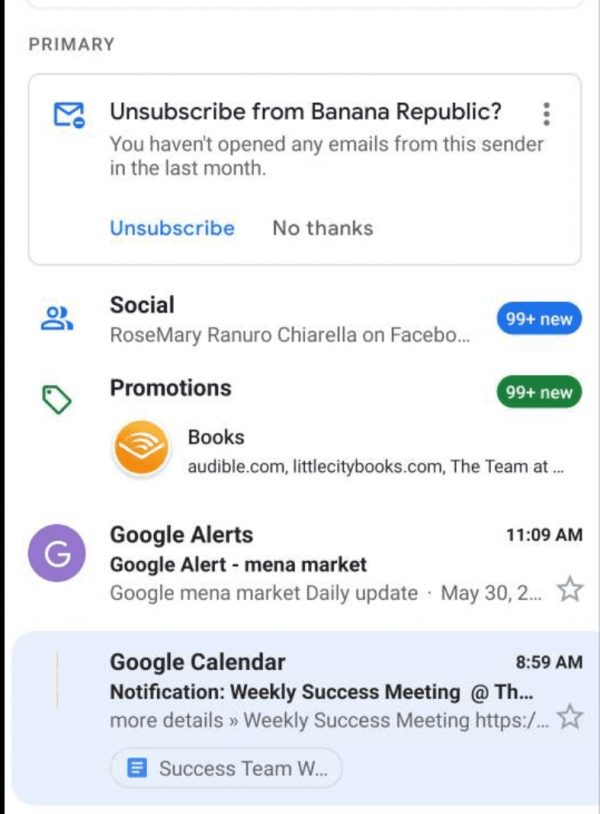600x814 pixels.
Task: Open the Promotions category
Action: point(290,390)
